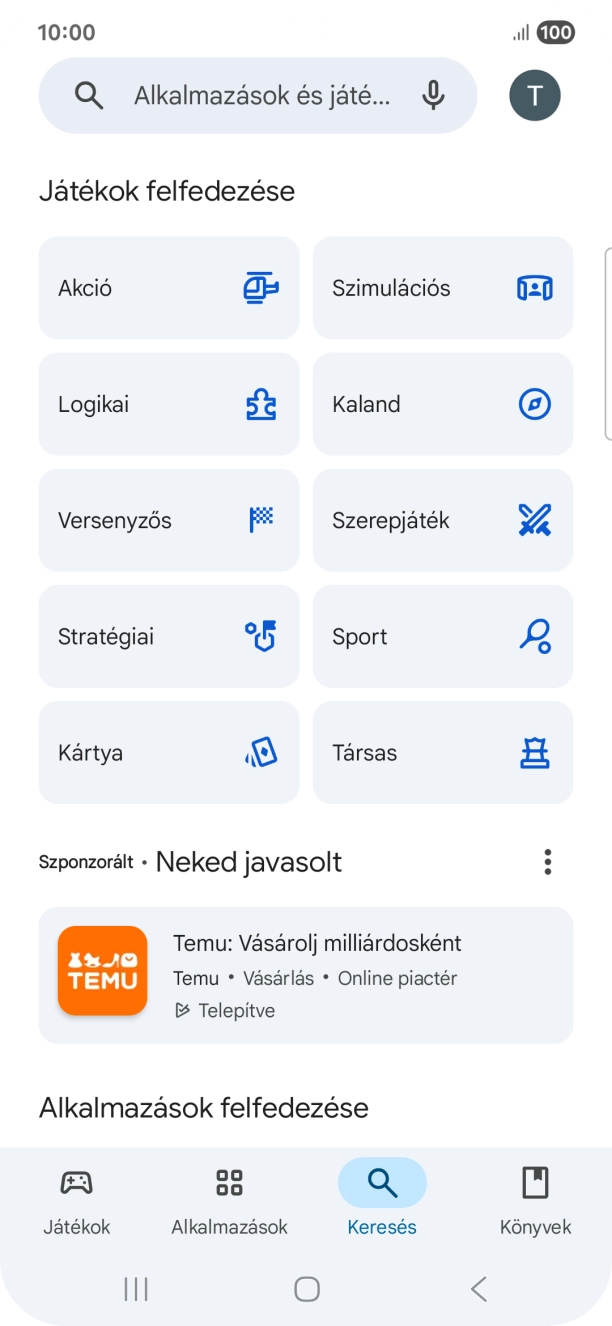
Task: Start voice search with the microphone
Action: [433, 95]
